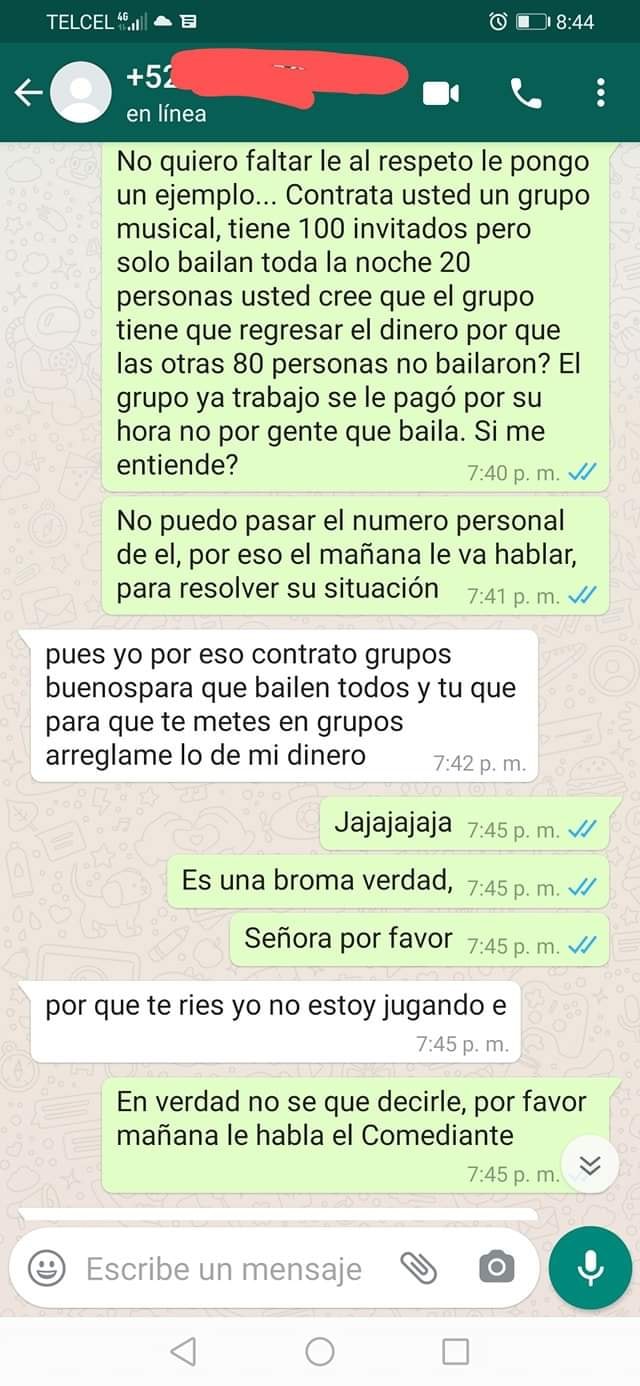Open the overflow menu
Viewport: 640px width, 1386px height.
coord(600,93)
